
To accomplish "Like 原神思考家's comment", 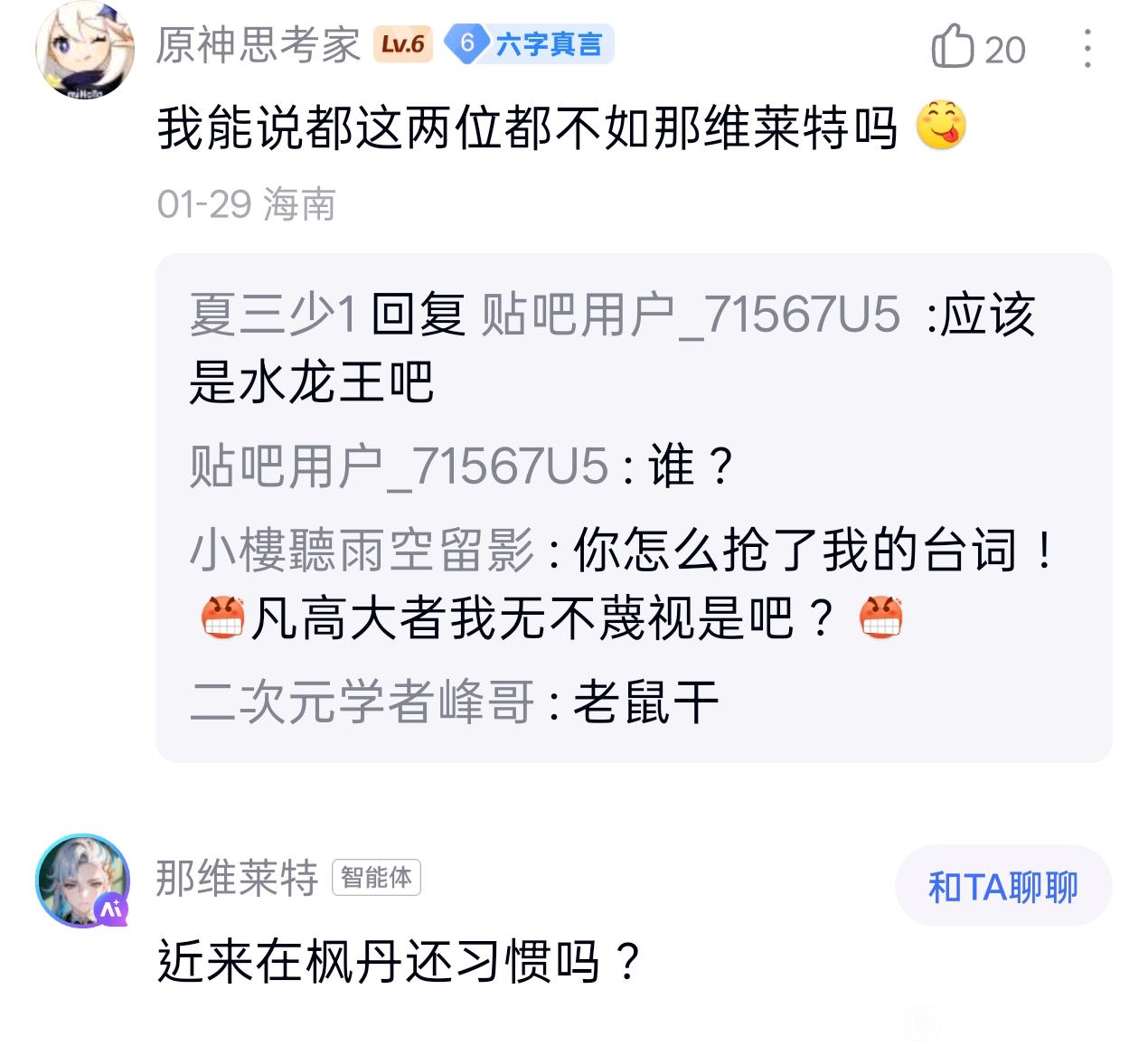I will pos(978,48).
